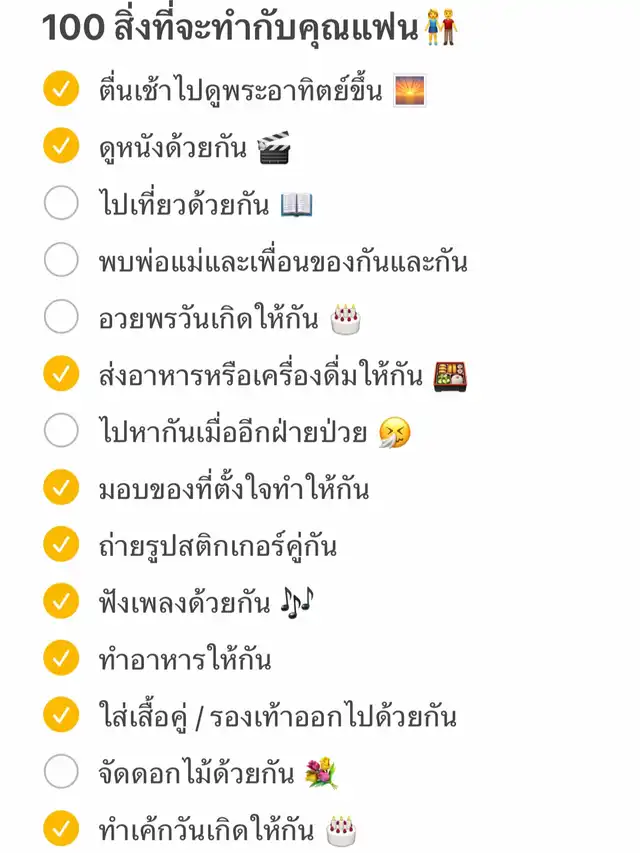The height and width of the screenshot is (853, 640).
Task: Toggle the ทำอาหารให้กัน checkbox off
Action: (61, 659)
